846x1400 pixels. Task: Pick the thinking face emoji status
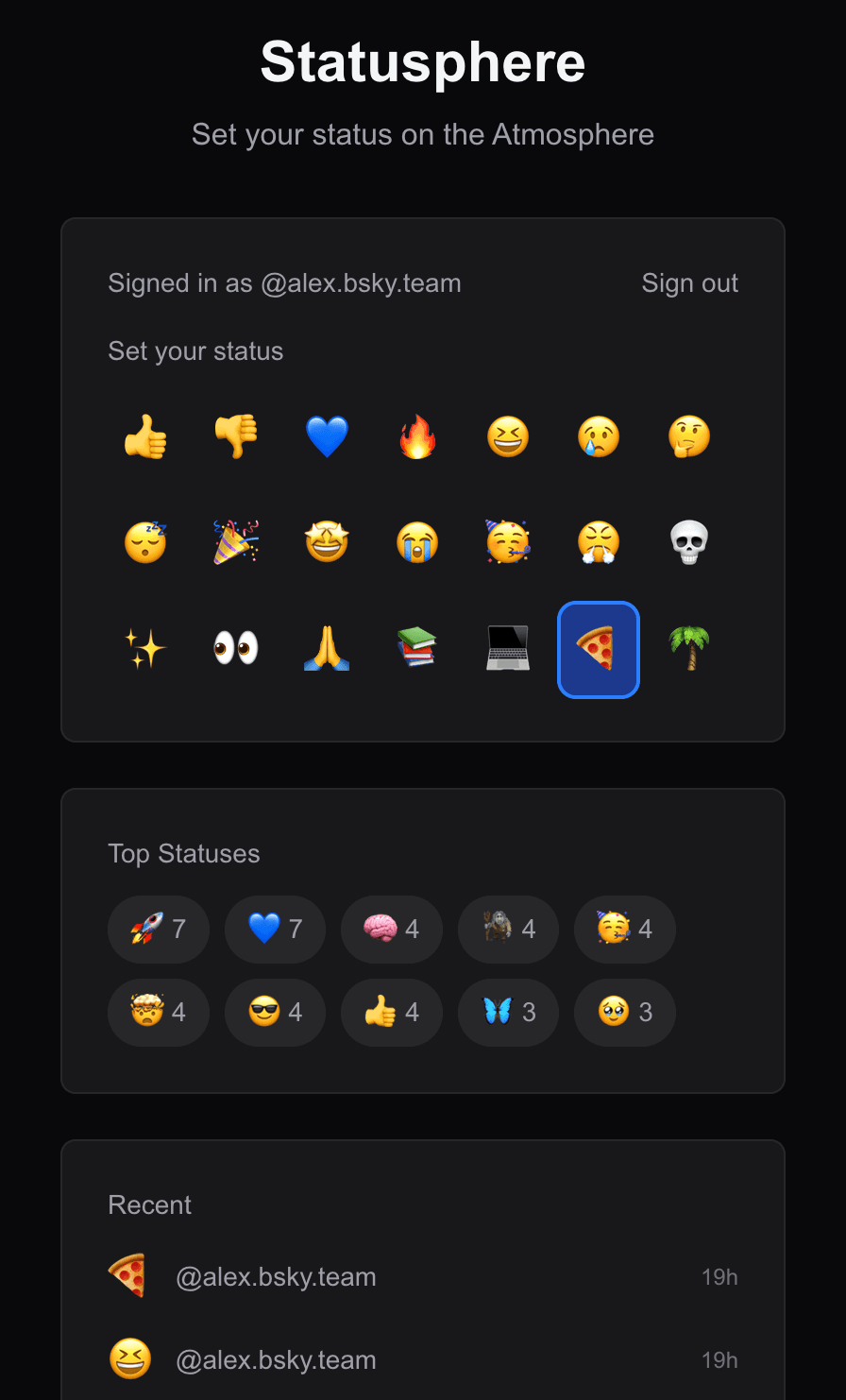(689, 437)
